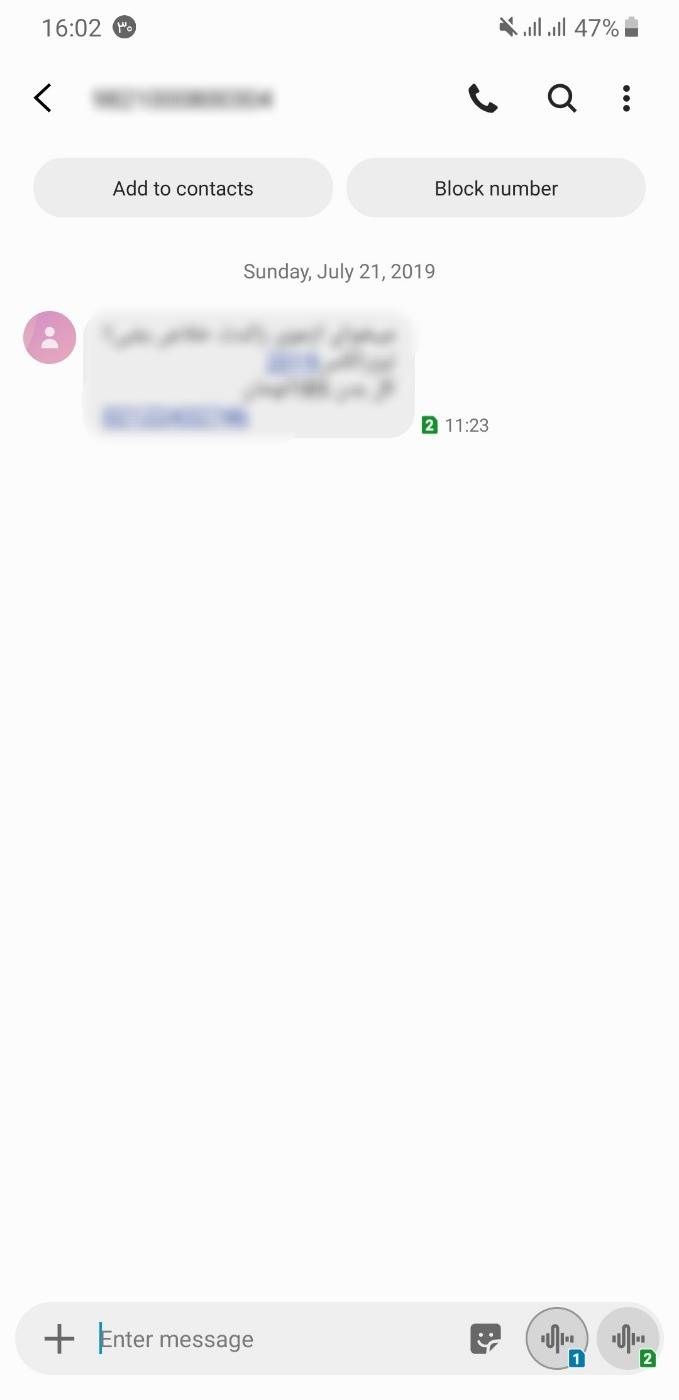Open the sender's pink avatar
This screenshot has width=679, height=1400.
pos(50,338)
